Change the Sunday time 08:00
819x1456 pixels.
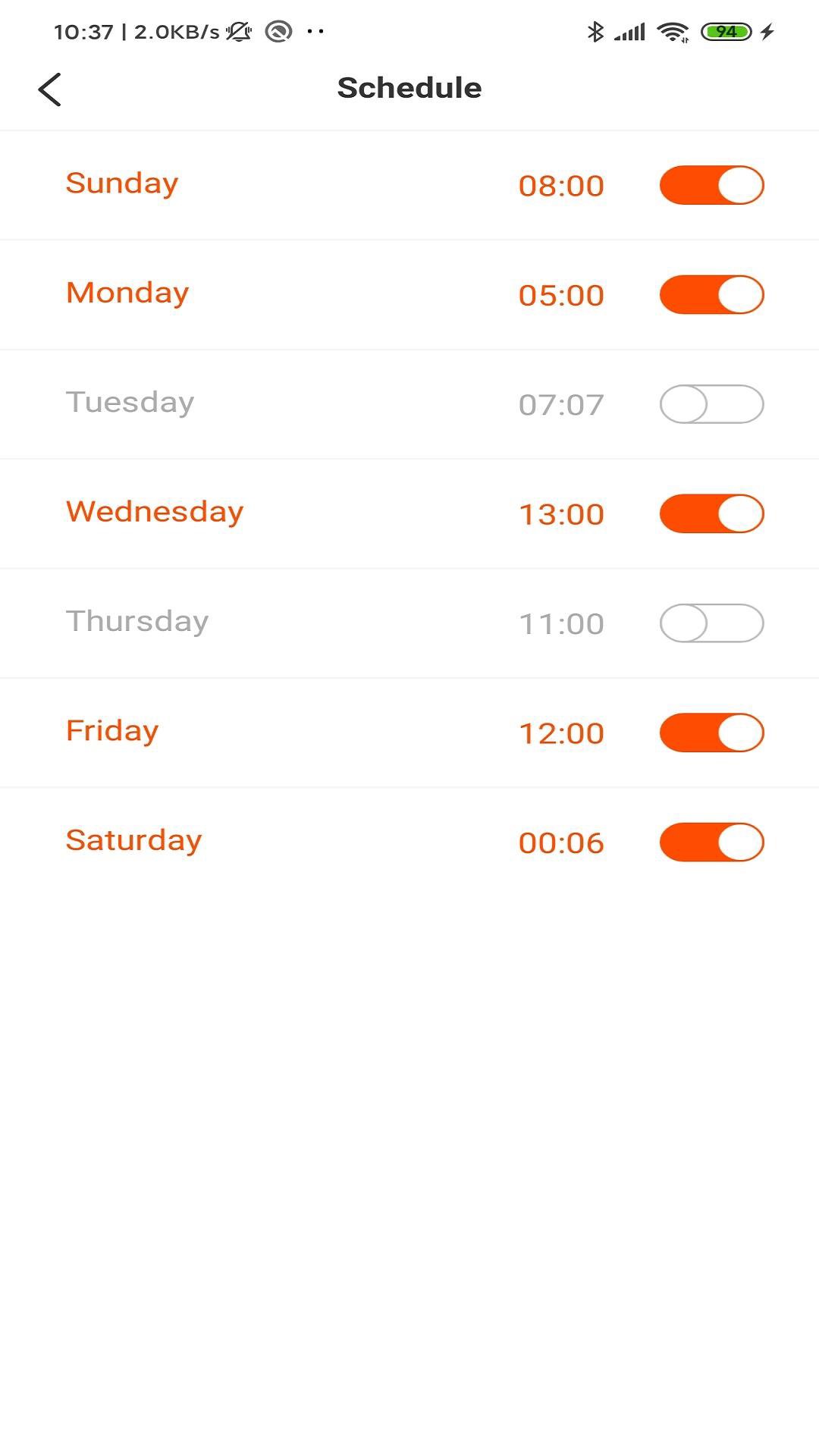tap(561, 186)
